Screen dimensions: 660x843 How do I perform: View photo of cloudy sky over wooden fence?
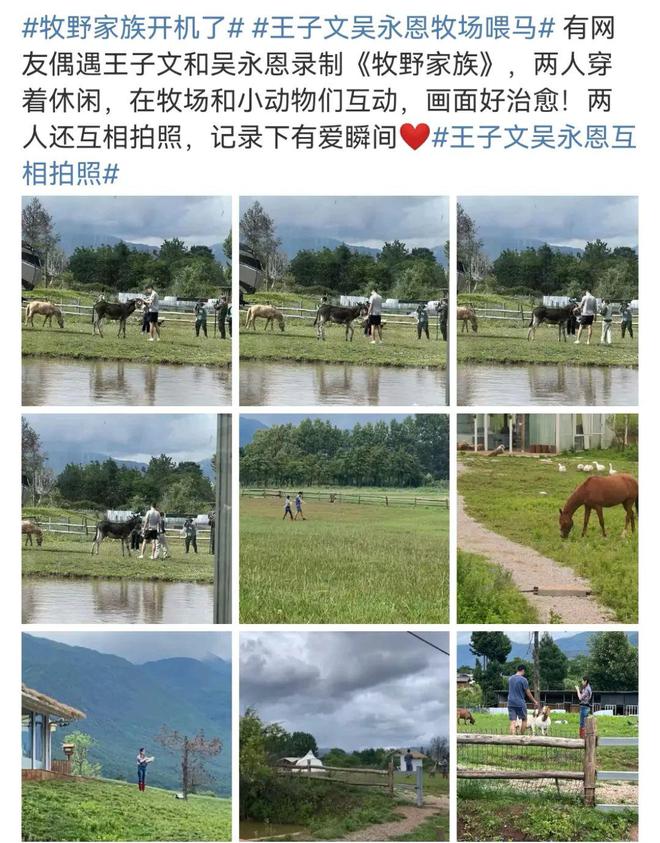tap(344, 735)
